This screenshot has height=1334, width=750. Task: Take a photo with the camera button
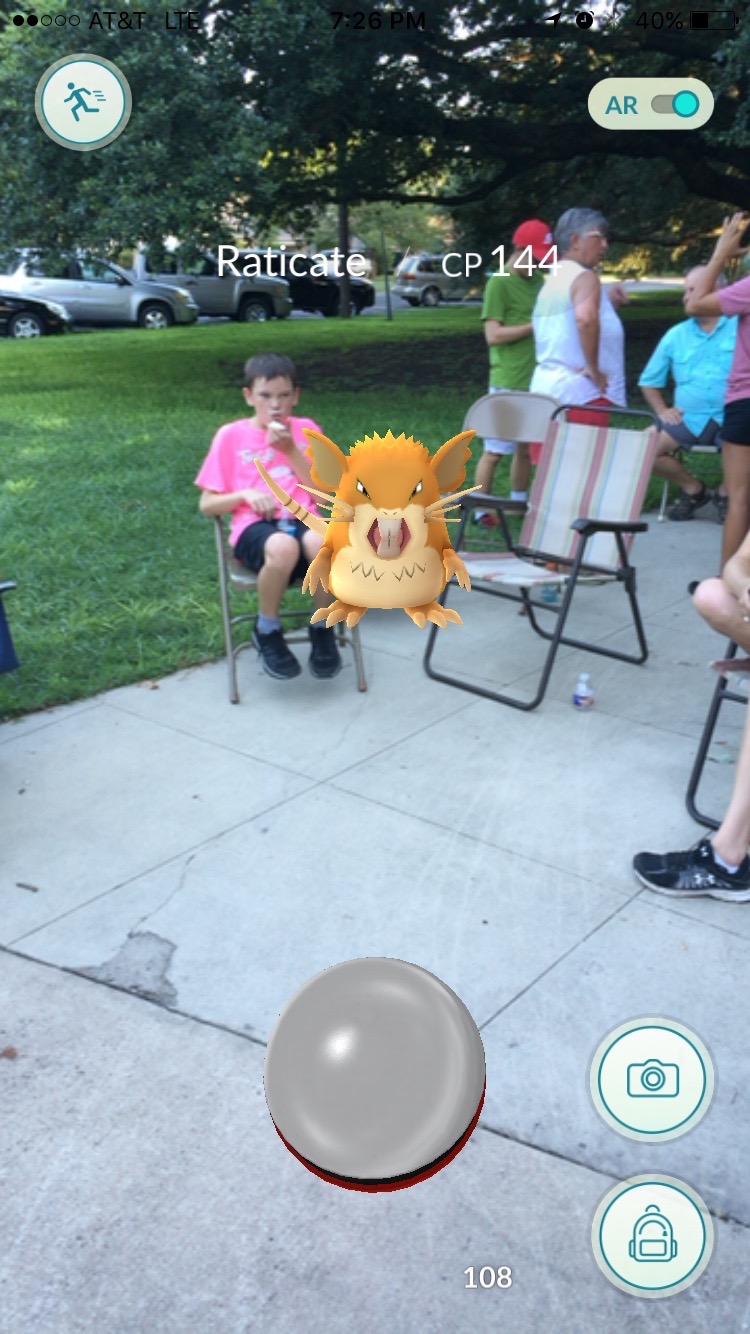(x=652, y=1079)
